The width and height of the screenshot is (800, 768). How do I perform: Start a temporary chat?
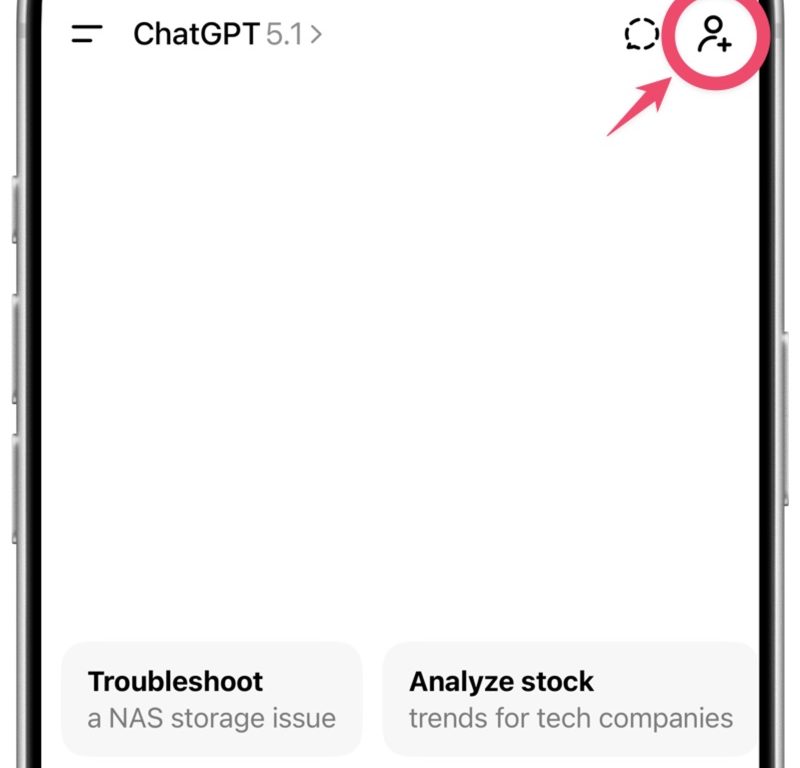641,36
